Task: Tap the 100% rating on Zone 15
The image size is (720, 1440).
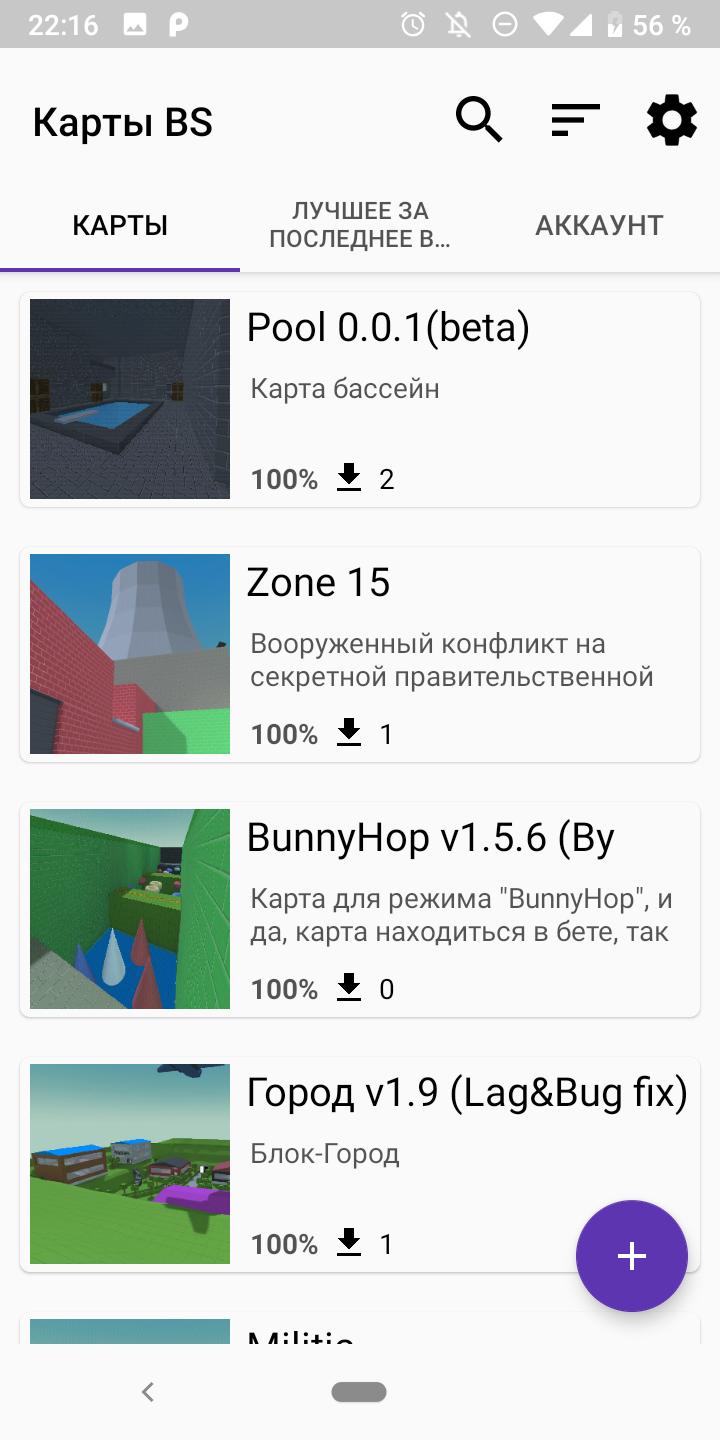Action: 283,733
